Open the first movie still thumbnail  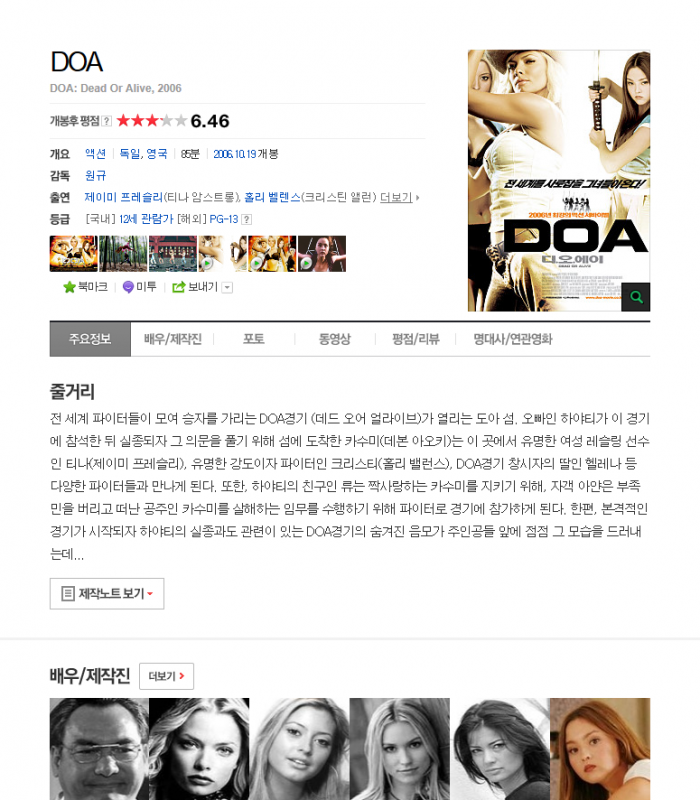click(x=73, y=254)
